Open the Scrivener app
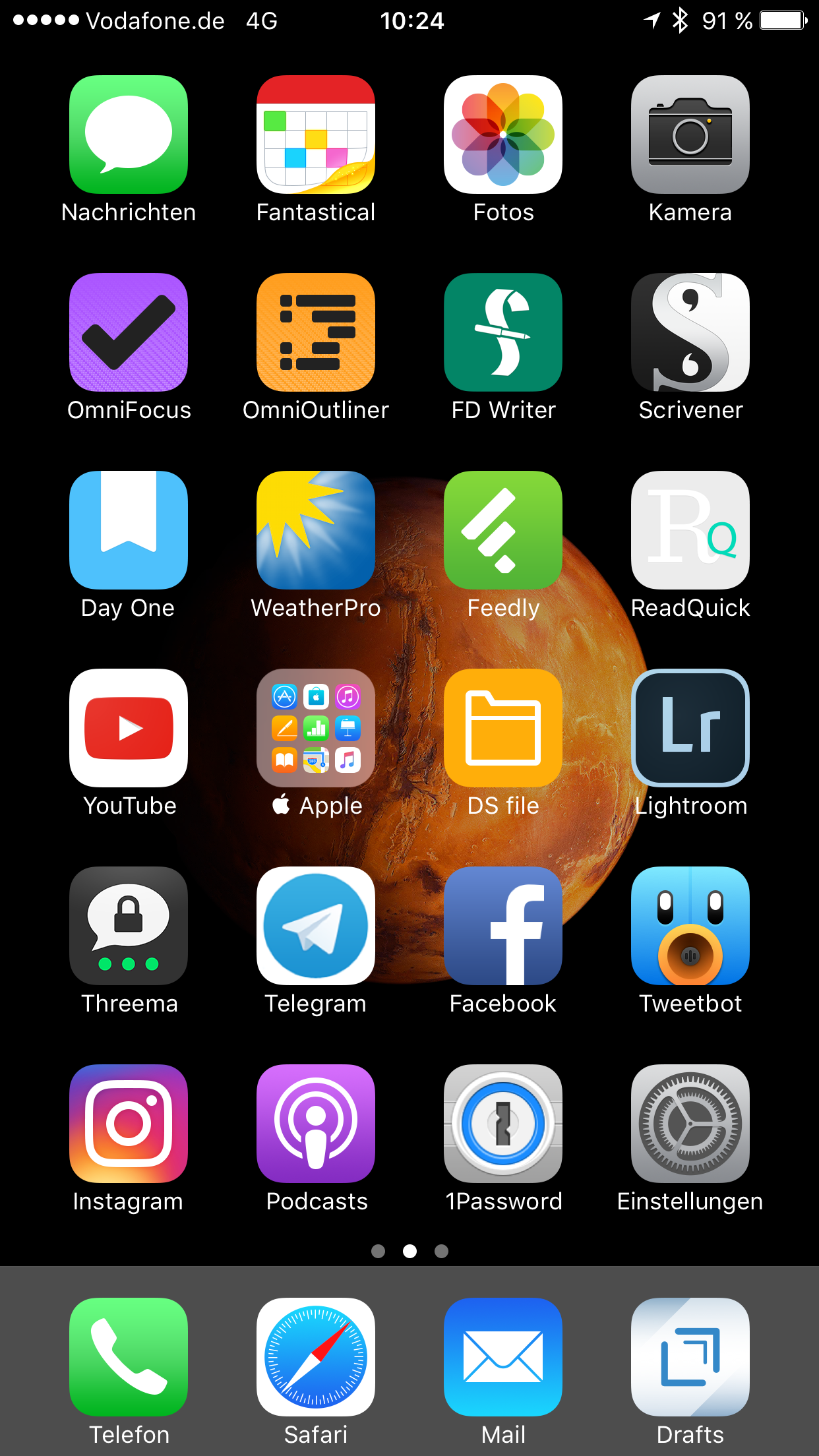Screen dimensions: 819x1456 pos(690,332)
